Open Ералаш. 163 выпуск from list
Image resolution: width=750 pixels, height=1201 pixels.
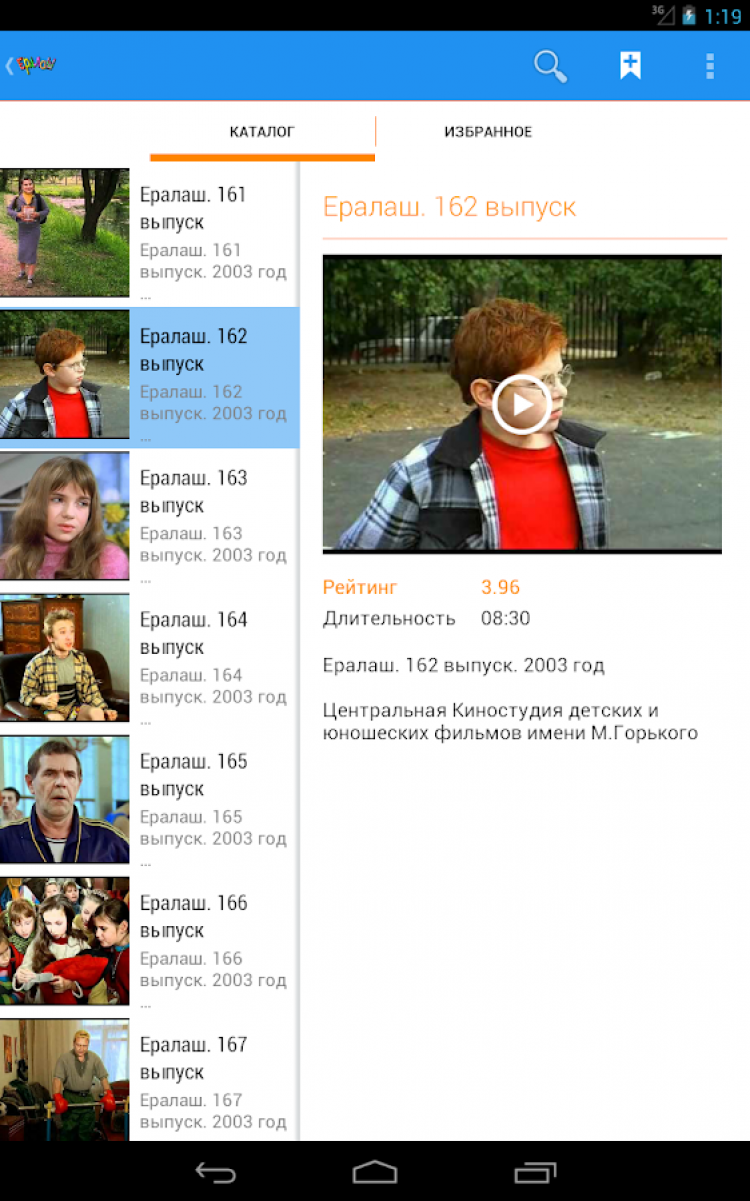(150, 518)
